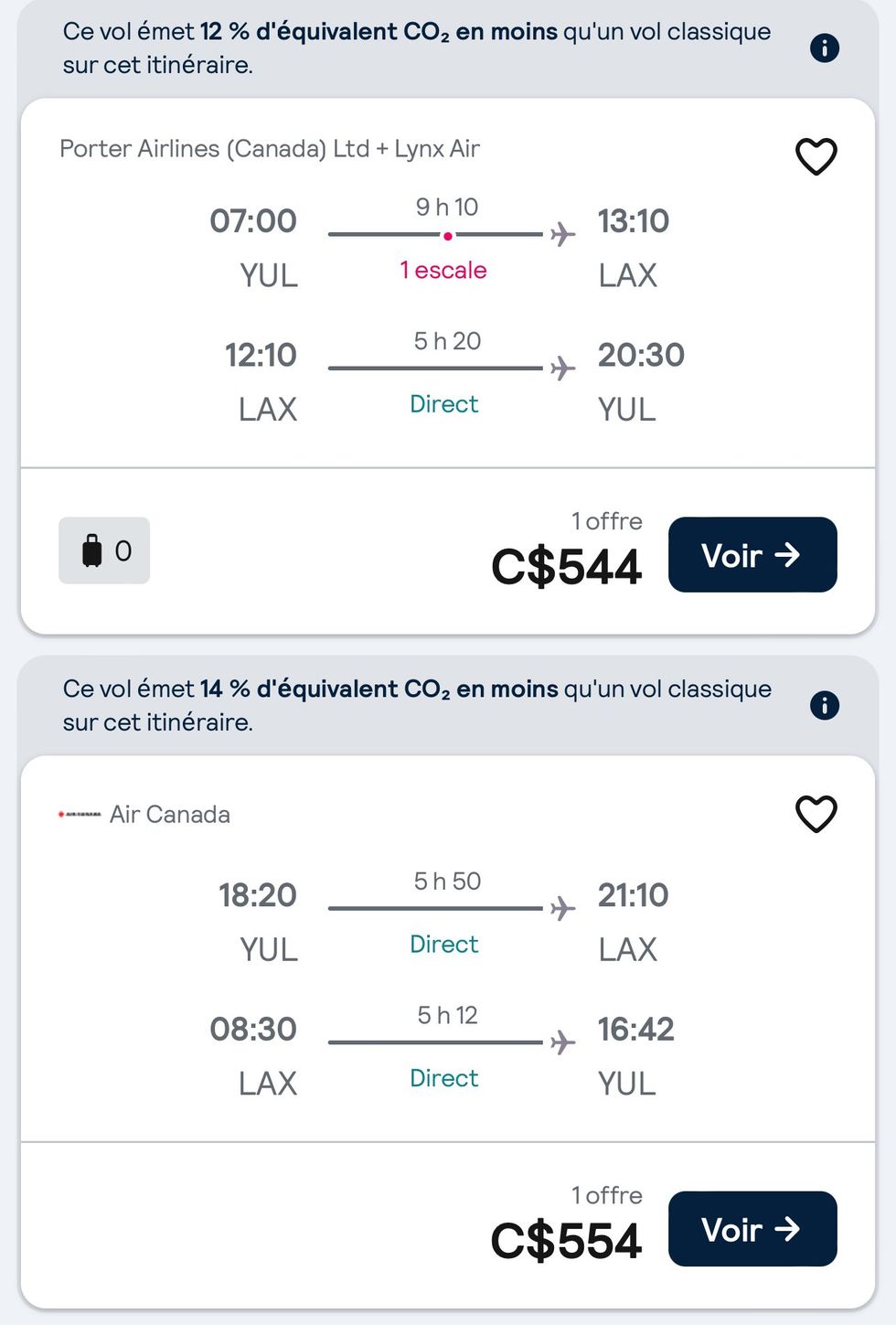Click the suitcase baggage icon showing 0
This screenshot has width=896, height=1325.
[x=103, y=550]
